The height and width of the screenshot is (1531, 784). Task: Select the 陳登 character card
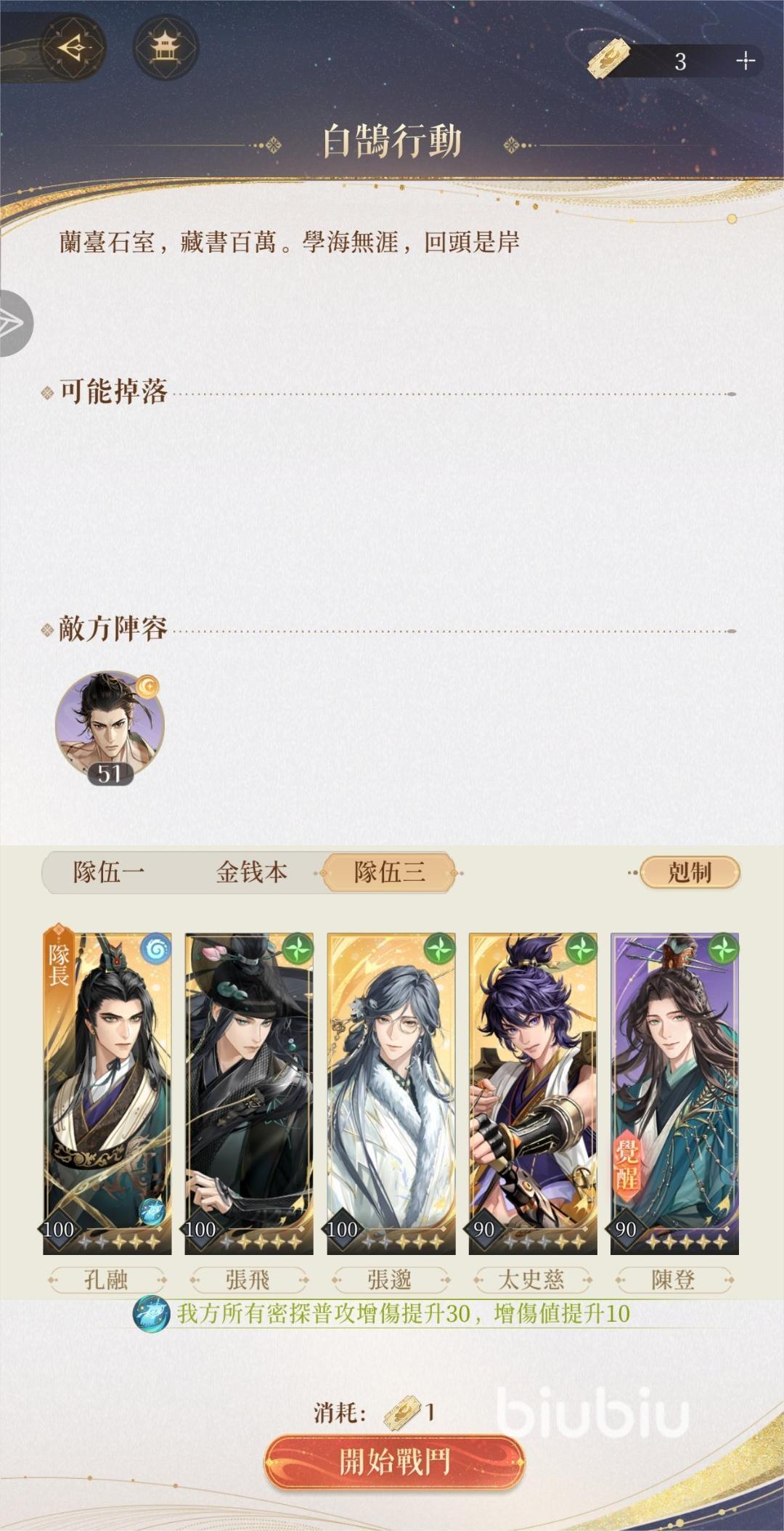674,1093
